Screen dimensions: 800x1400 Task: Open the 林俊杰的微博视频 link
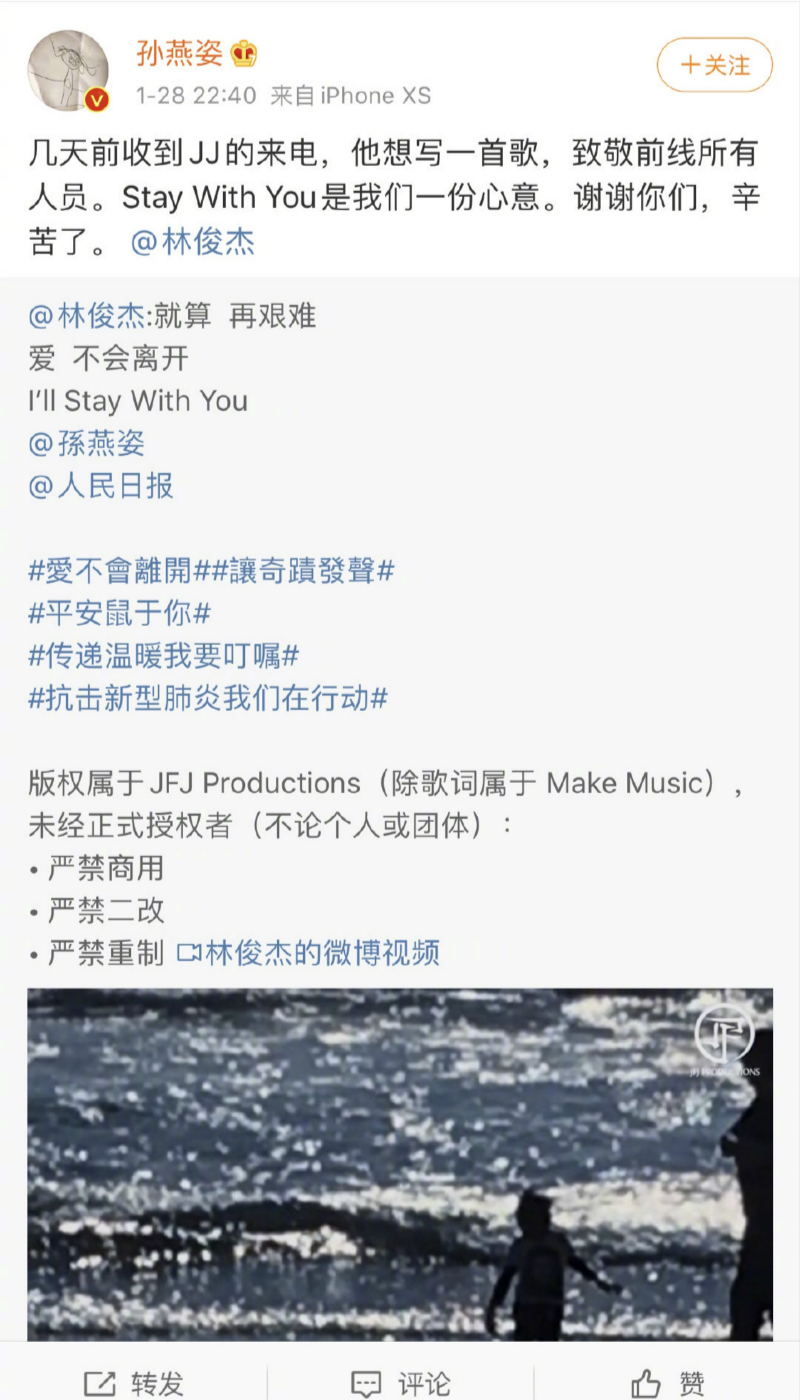click(309, 953)
